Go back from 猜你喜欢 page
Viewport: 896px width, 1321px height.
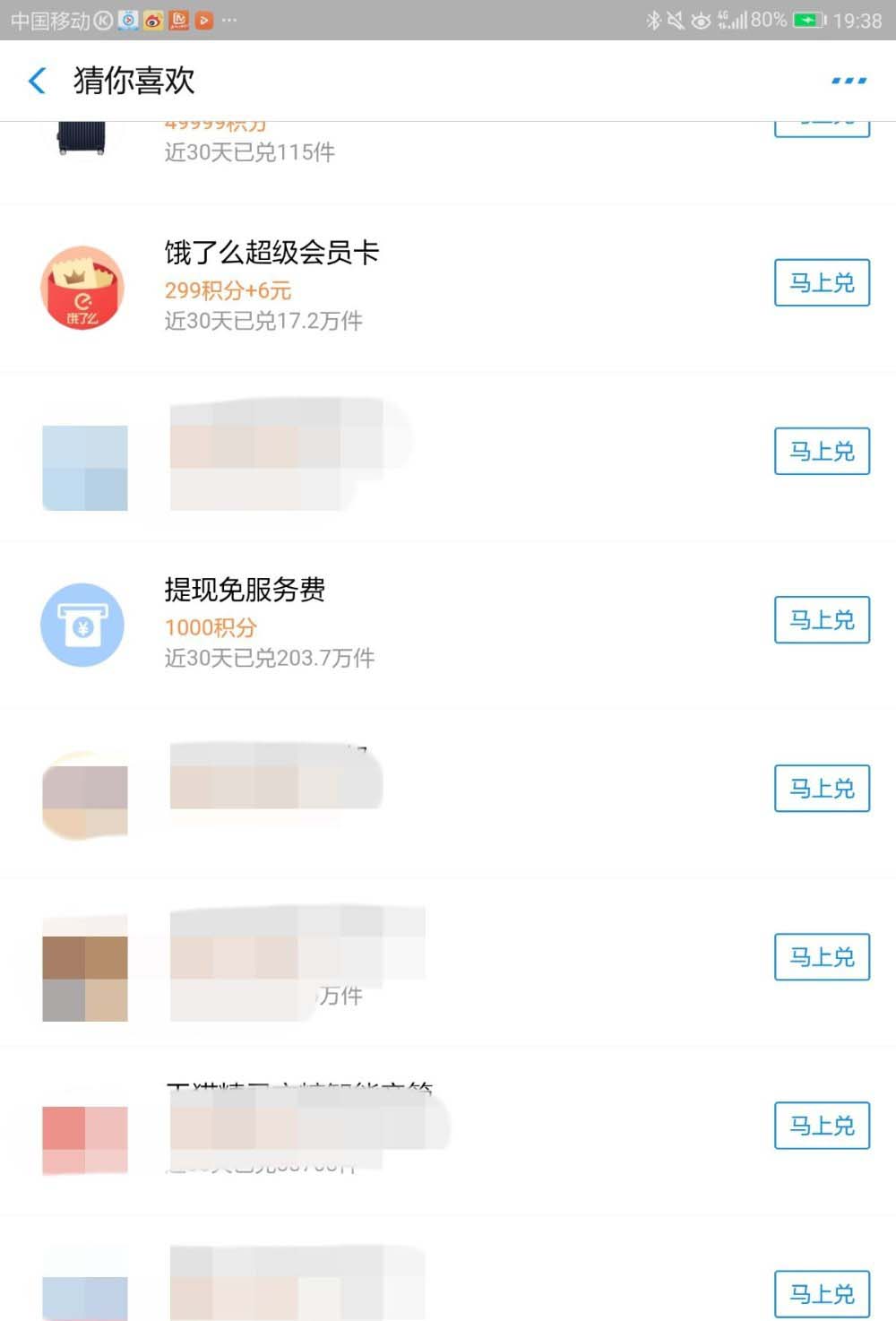38,81
